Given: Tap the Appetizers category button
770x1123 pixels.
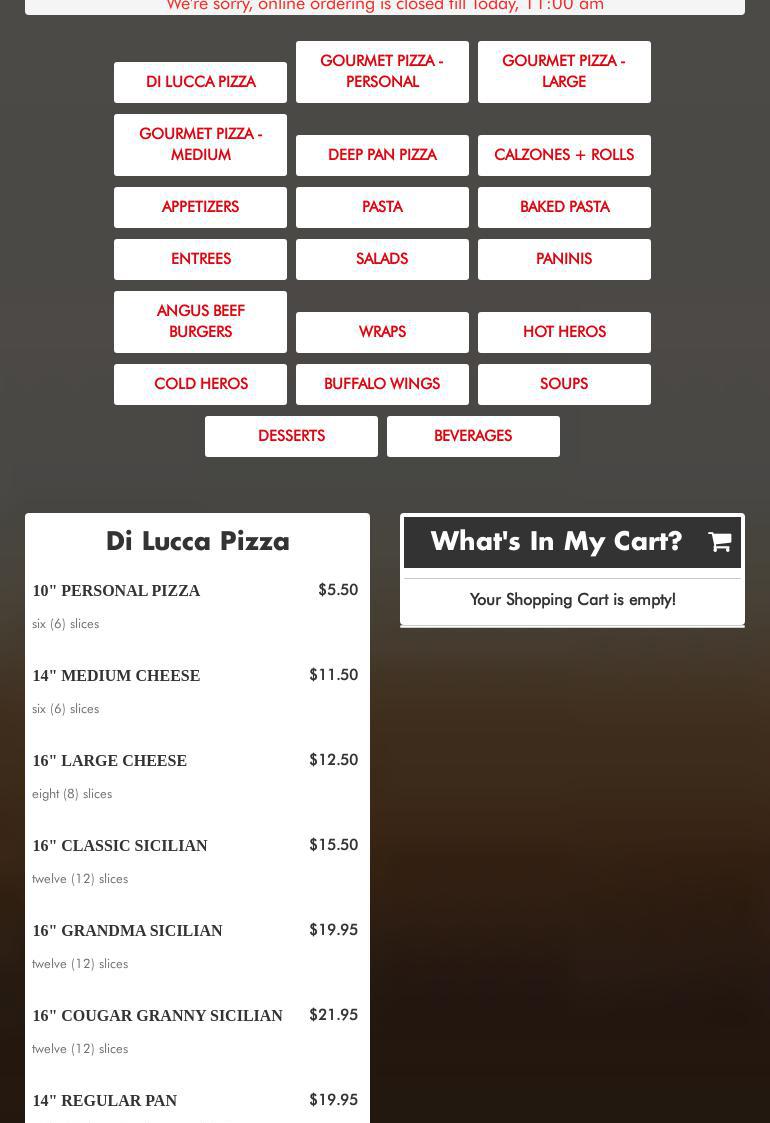Looking at the screenshot, I should 200,207.
